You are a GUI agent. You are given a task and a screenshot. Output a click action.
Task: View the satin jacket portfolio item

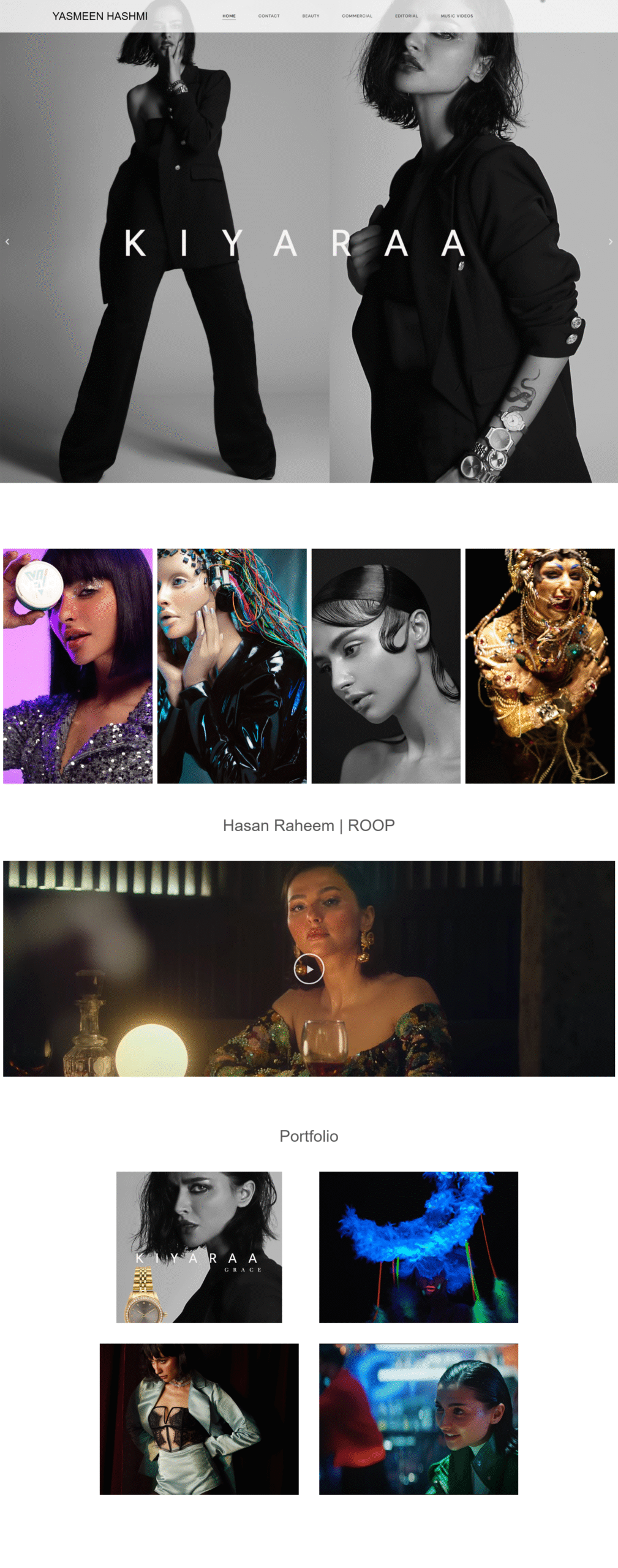pos(199,1419)
